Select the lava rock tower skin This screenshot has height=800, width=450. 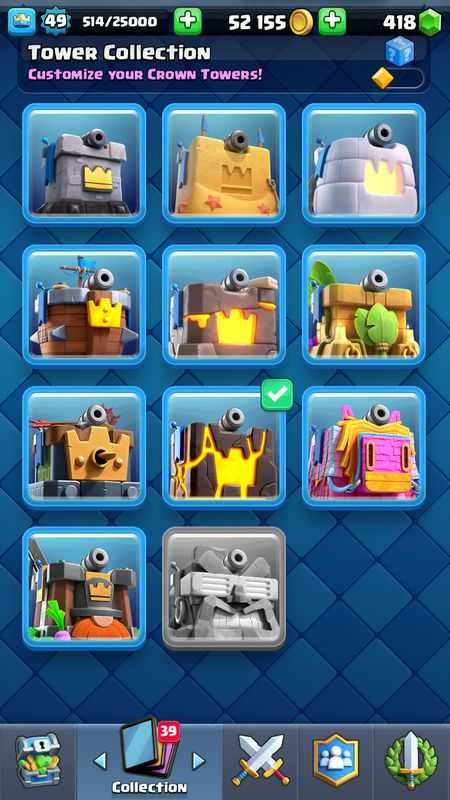(x=224, y=305)
